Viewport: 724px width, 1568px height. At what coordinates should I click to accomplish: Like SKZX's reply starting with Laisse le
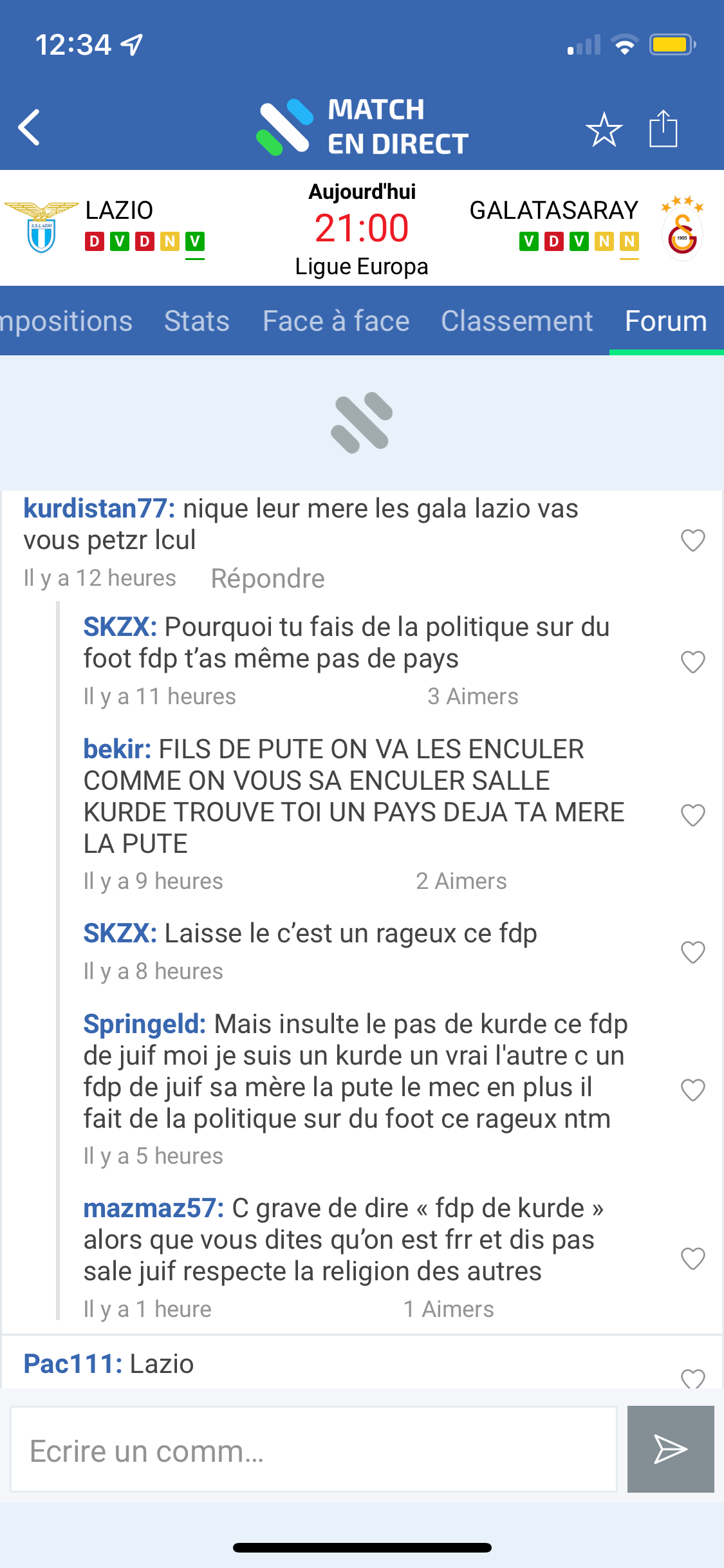(692, 952)
